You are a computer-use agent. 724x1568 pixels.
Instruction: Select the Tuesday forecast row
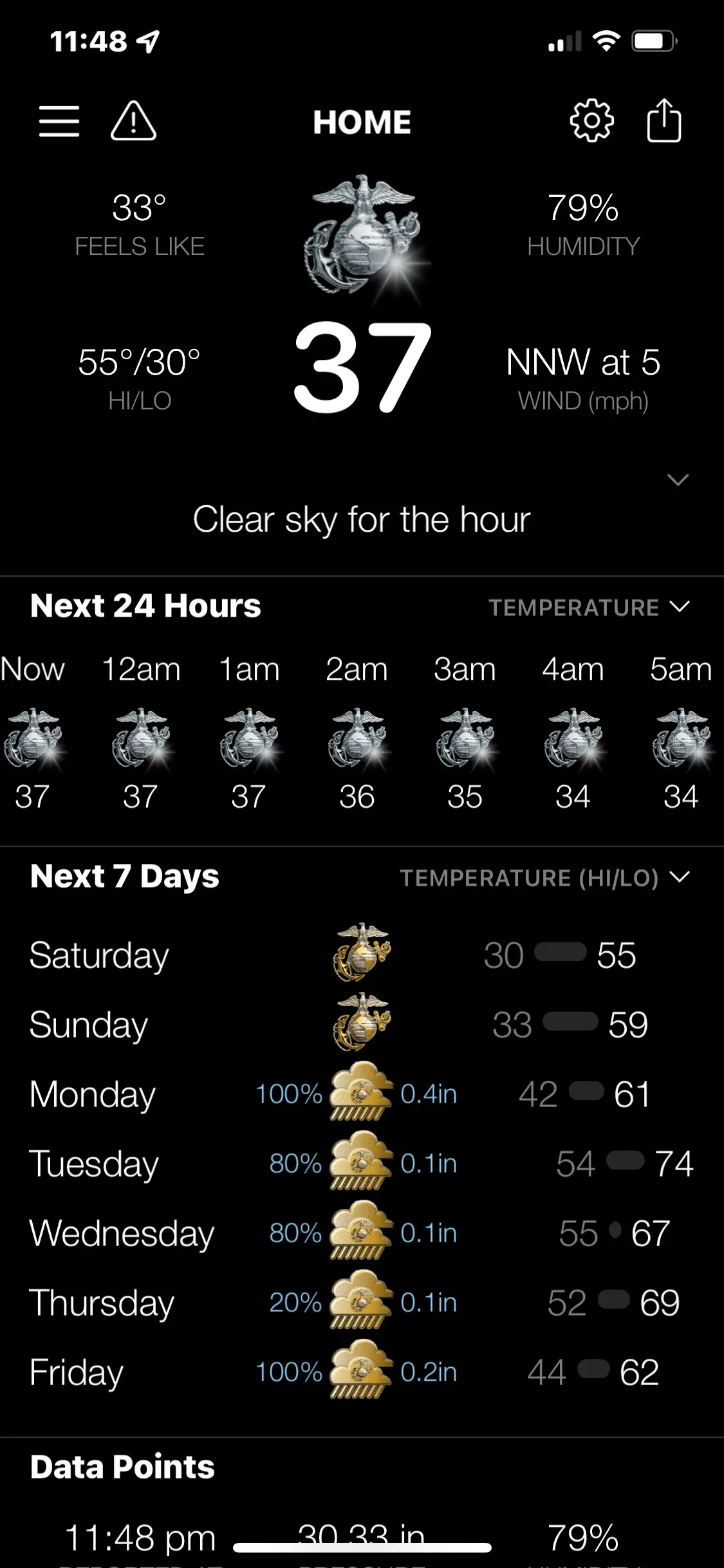click(360, 1164)
